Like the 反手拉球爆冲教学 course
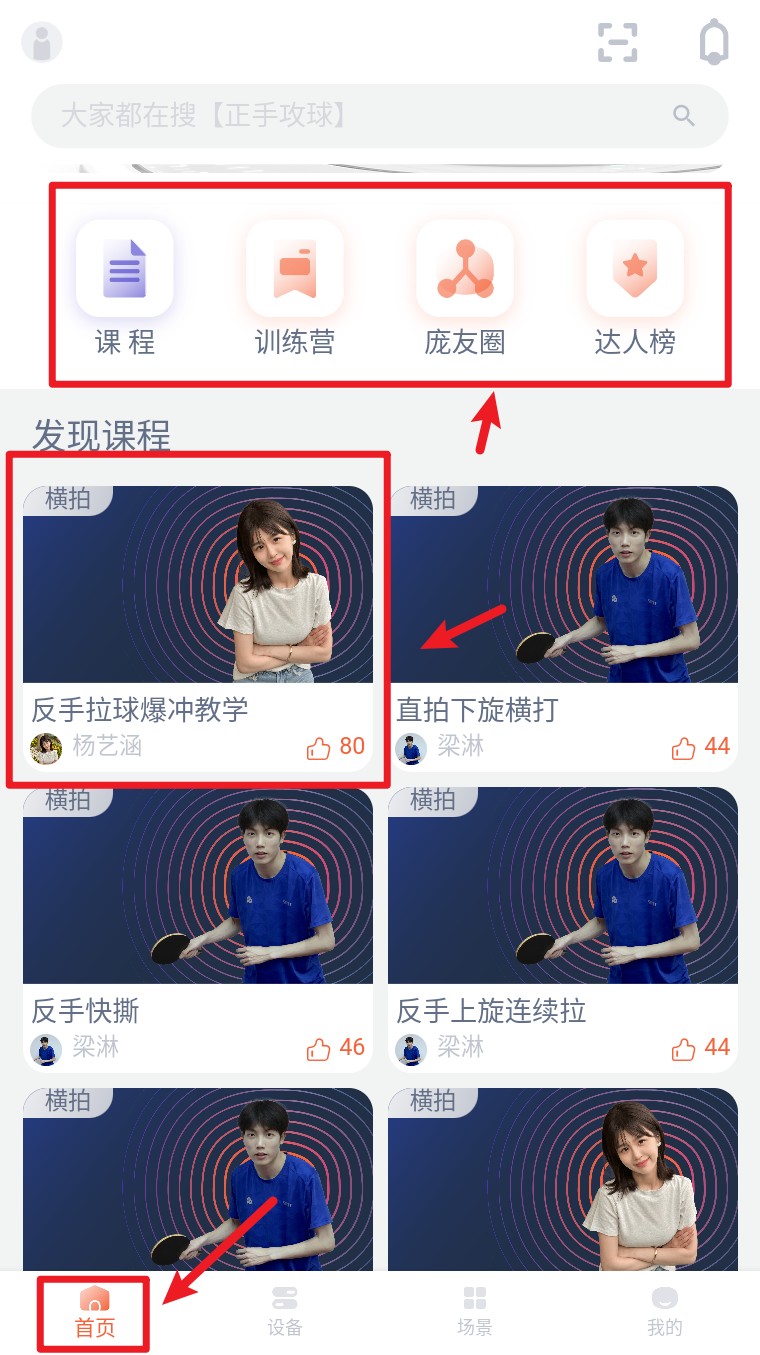Screen dimensions: 760x1355 tap(319, 747)
